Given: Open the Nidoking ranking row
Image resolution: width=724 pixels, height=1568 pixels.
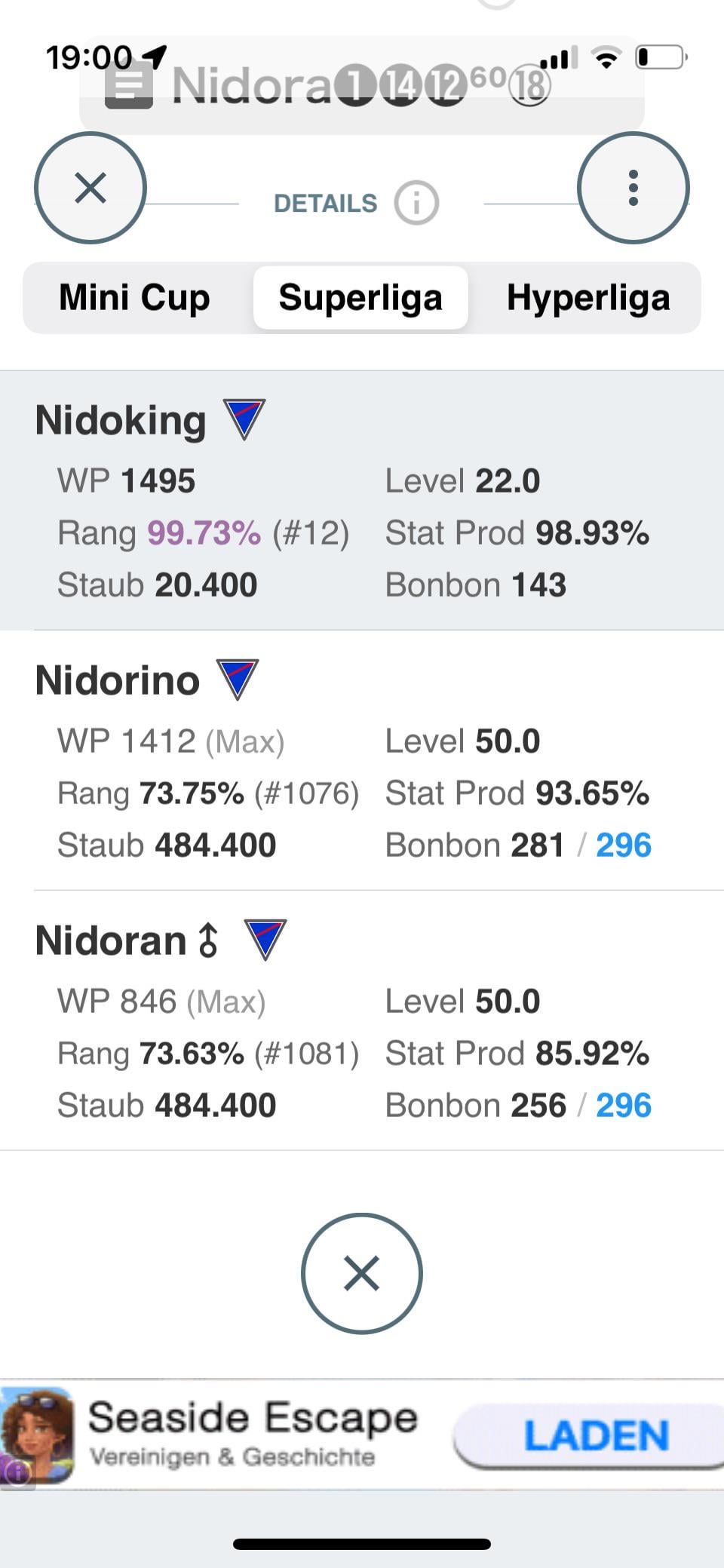Looking at the screenshot, I should (x=362, y=501).
